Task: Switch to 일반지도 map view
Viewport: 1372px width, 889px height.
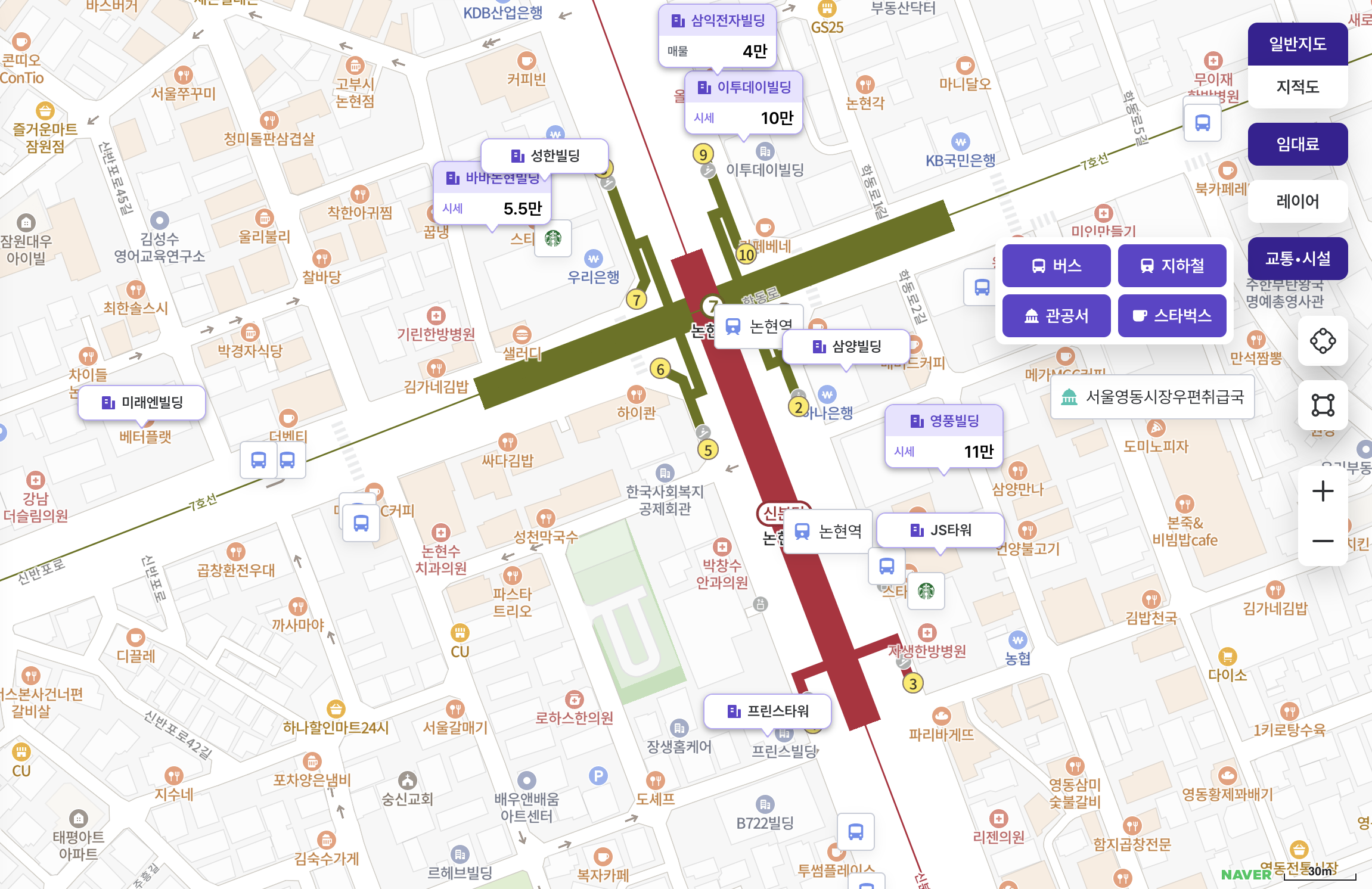Action: (x=1297, y=44)
